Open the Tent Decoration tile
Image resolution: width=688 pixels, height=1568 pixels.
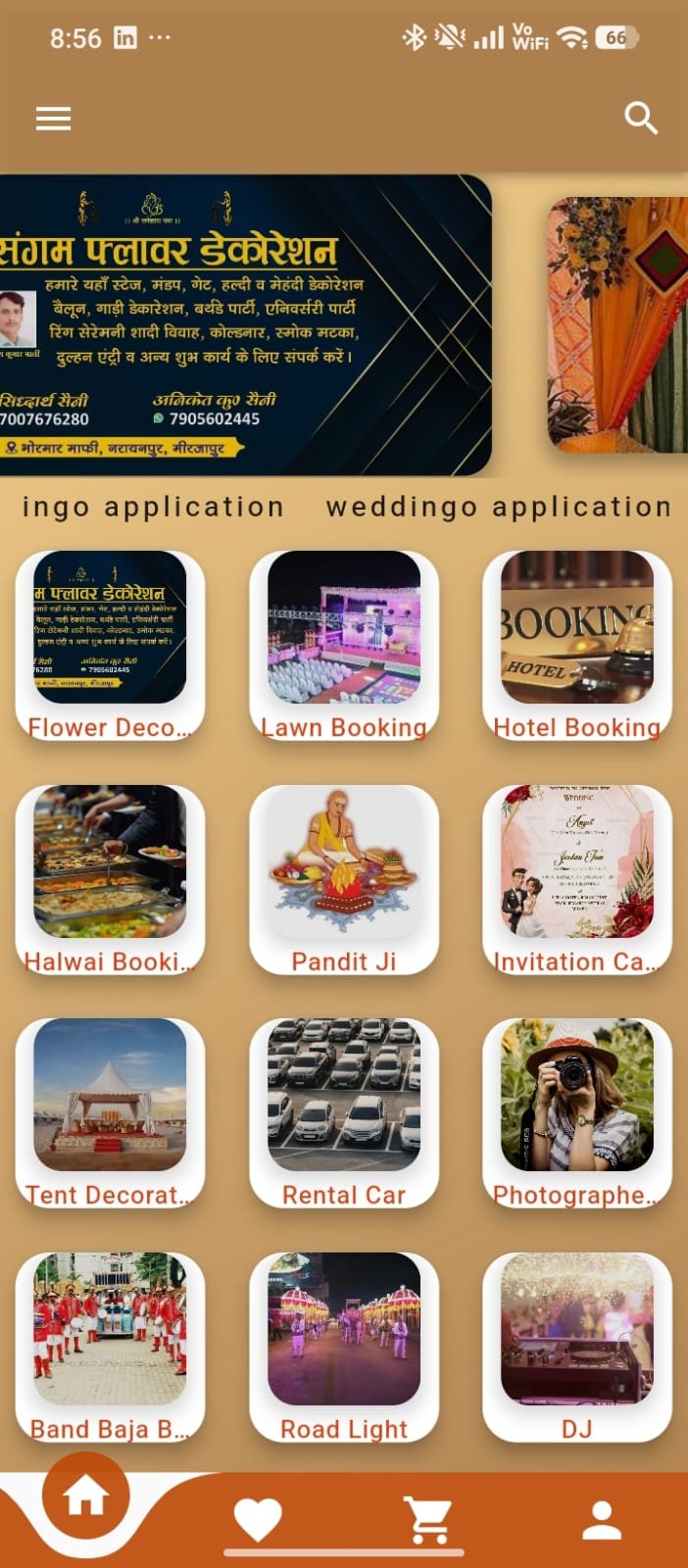click(110, 1111)
